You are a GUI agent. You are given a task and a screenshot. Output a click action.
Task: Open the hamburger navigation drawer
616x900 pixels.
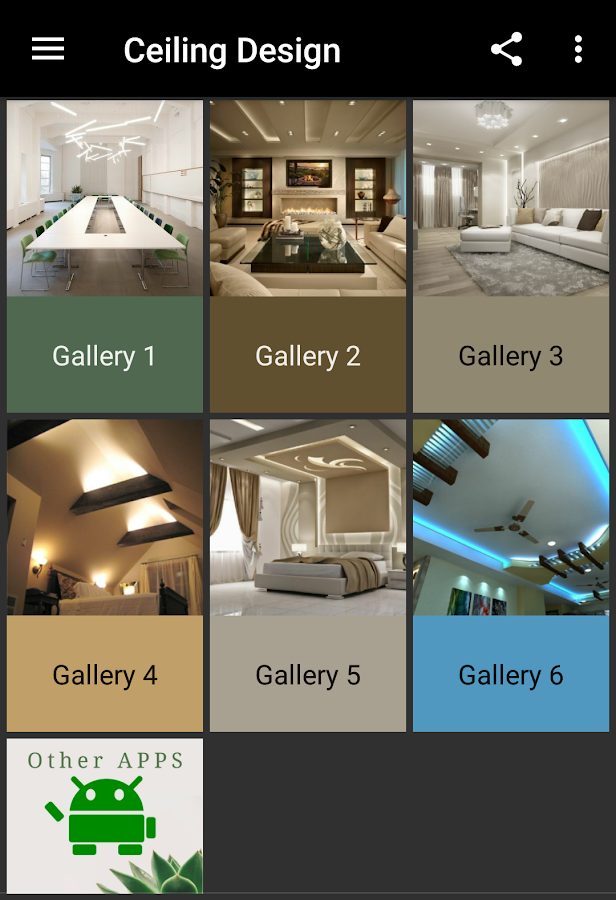pos(48,50)
